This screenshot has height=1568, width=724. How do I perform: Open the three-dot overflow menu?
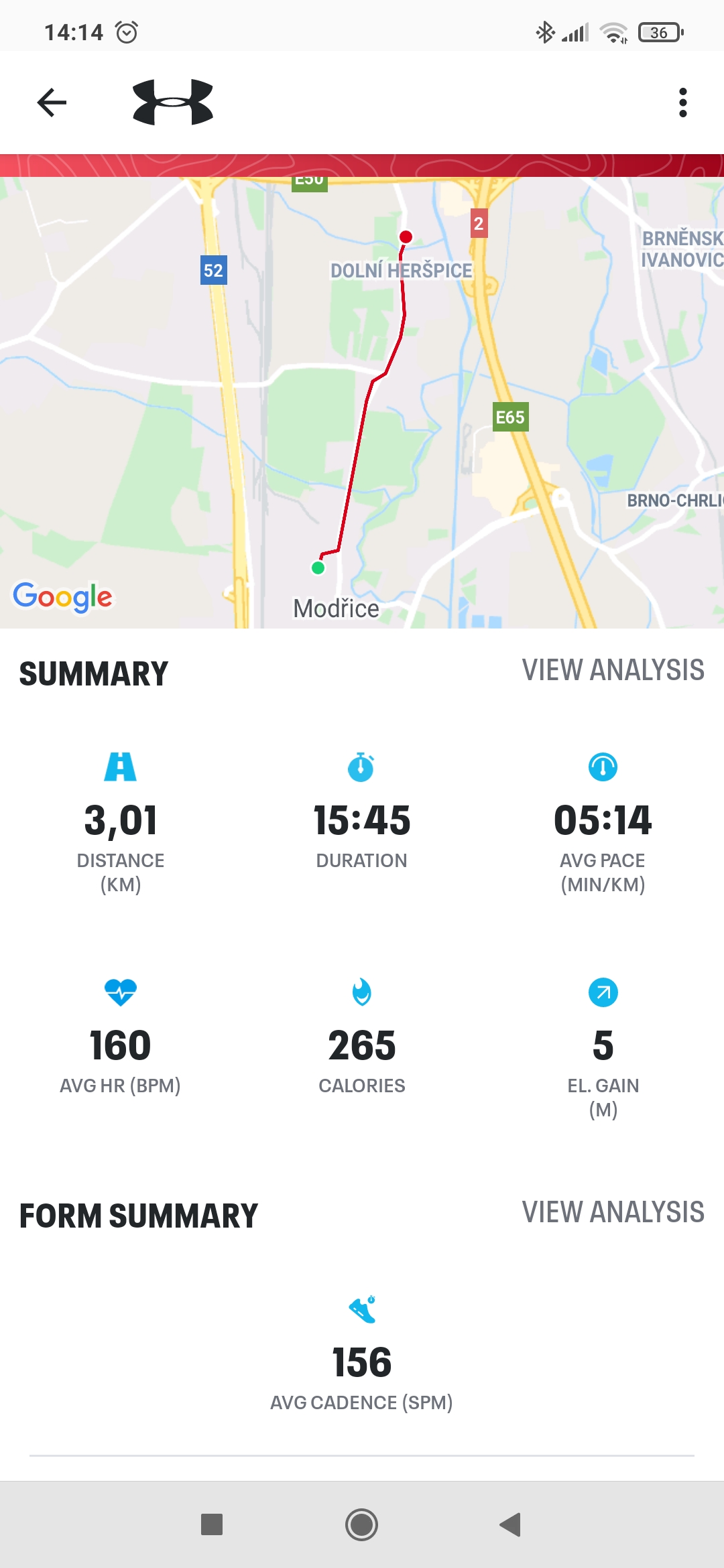pos(682,103)
